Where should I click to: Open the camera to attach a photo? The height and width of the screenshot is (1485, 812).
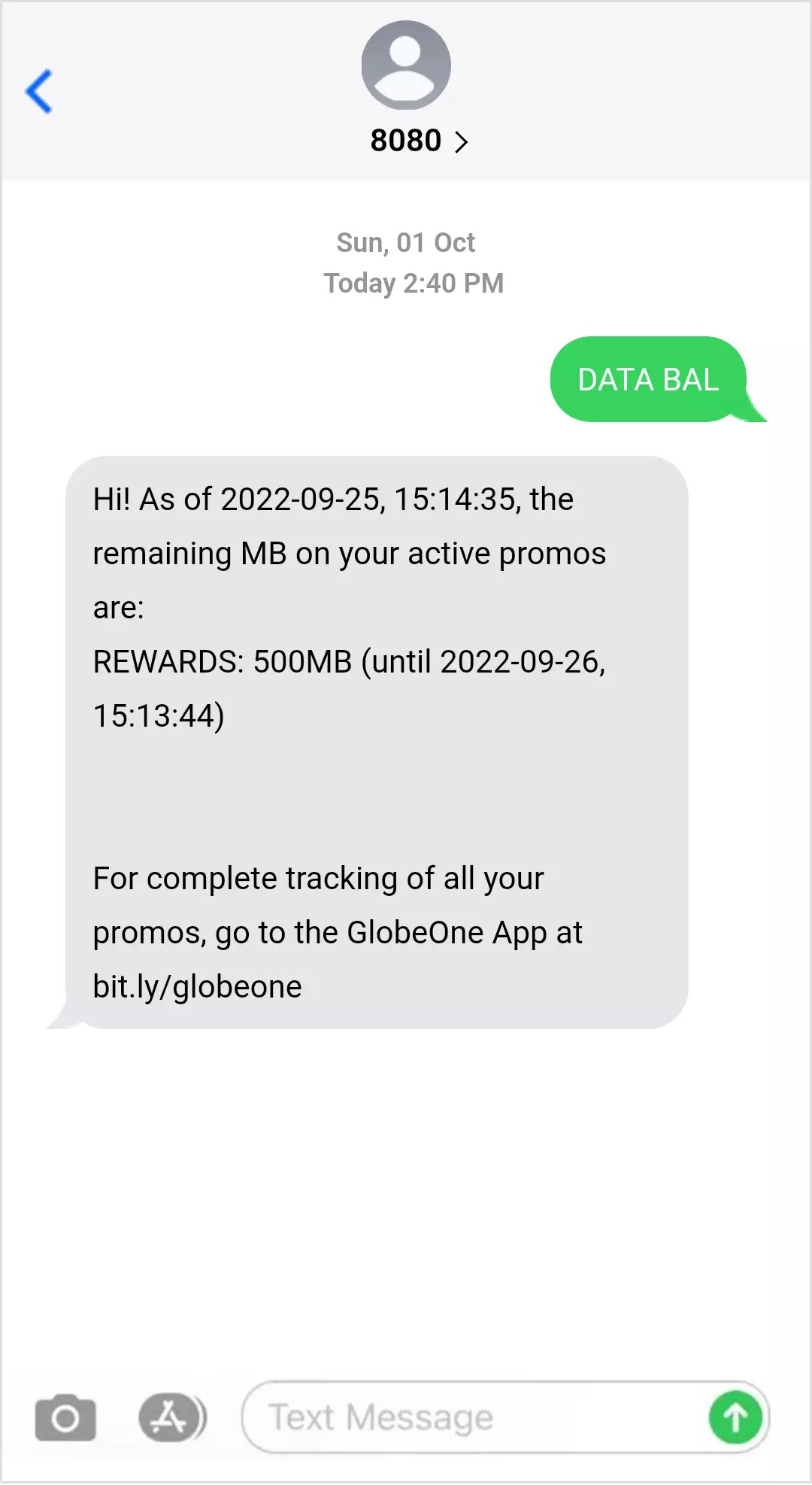tap(65, 1417)
